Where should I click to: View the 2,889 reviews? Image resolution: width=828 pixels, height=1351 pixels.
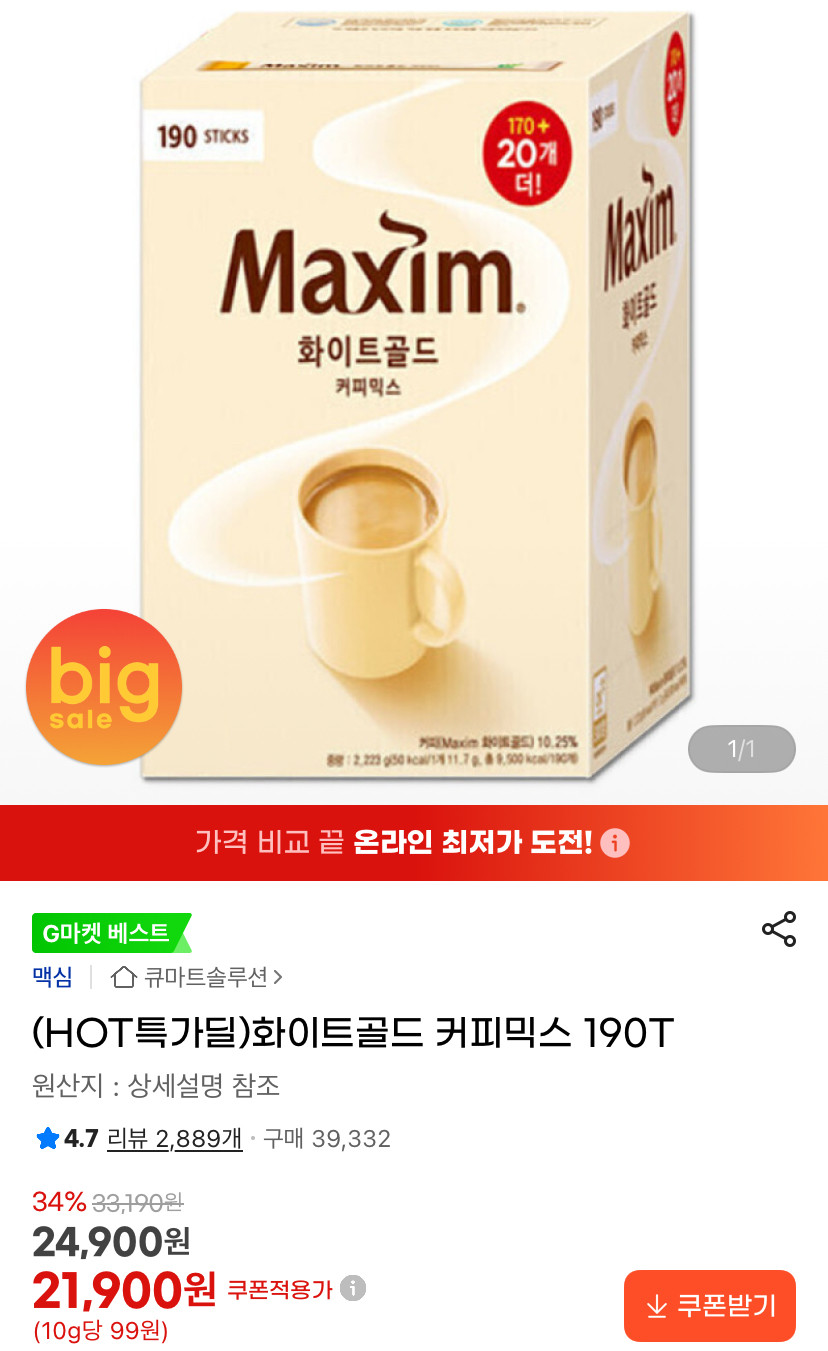coord(175,1138)
